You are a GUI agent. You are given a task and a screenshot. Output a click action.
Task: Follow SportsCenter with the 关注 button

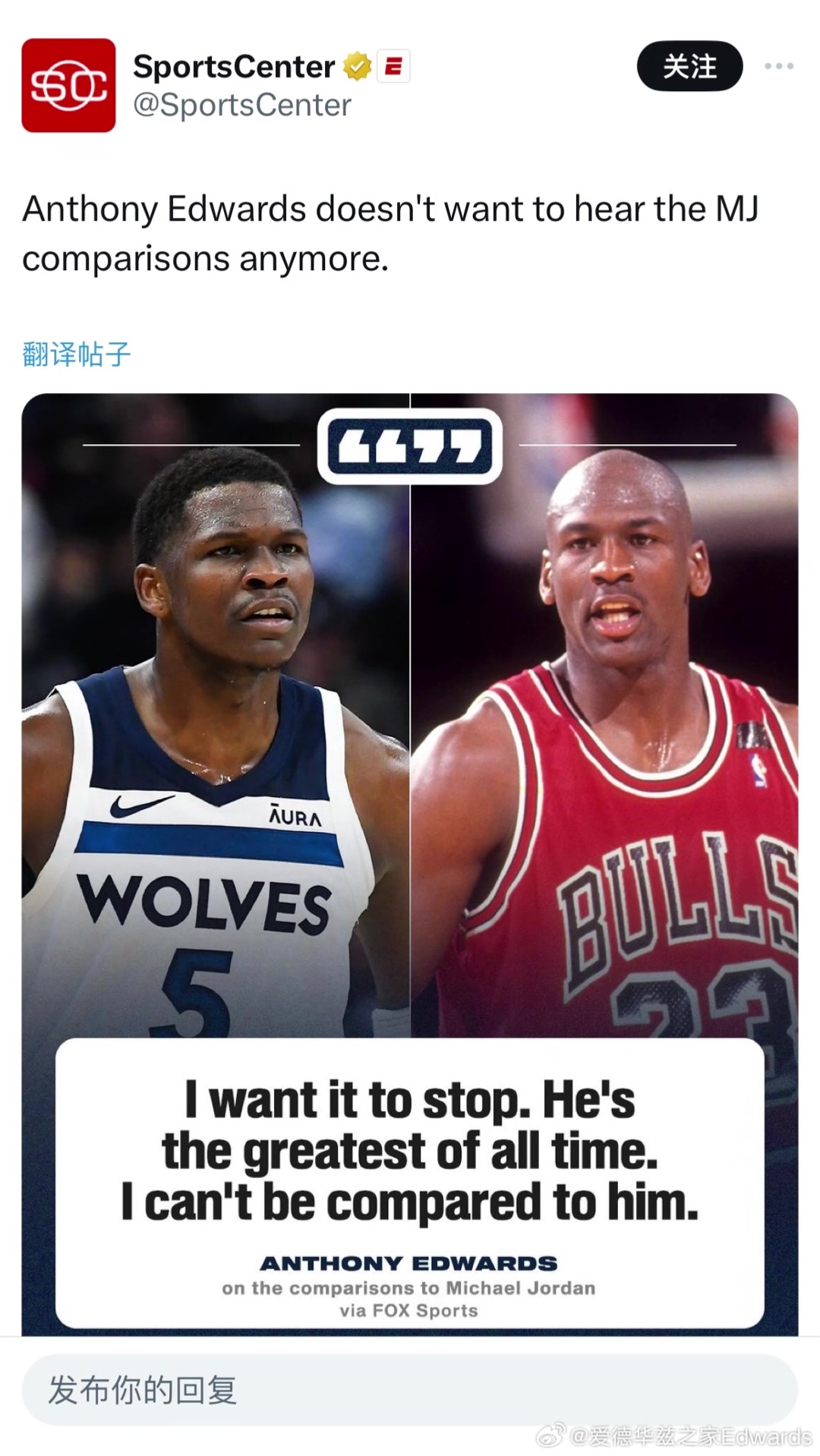[689, 67]
